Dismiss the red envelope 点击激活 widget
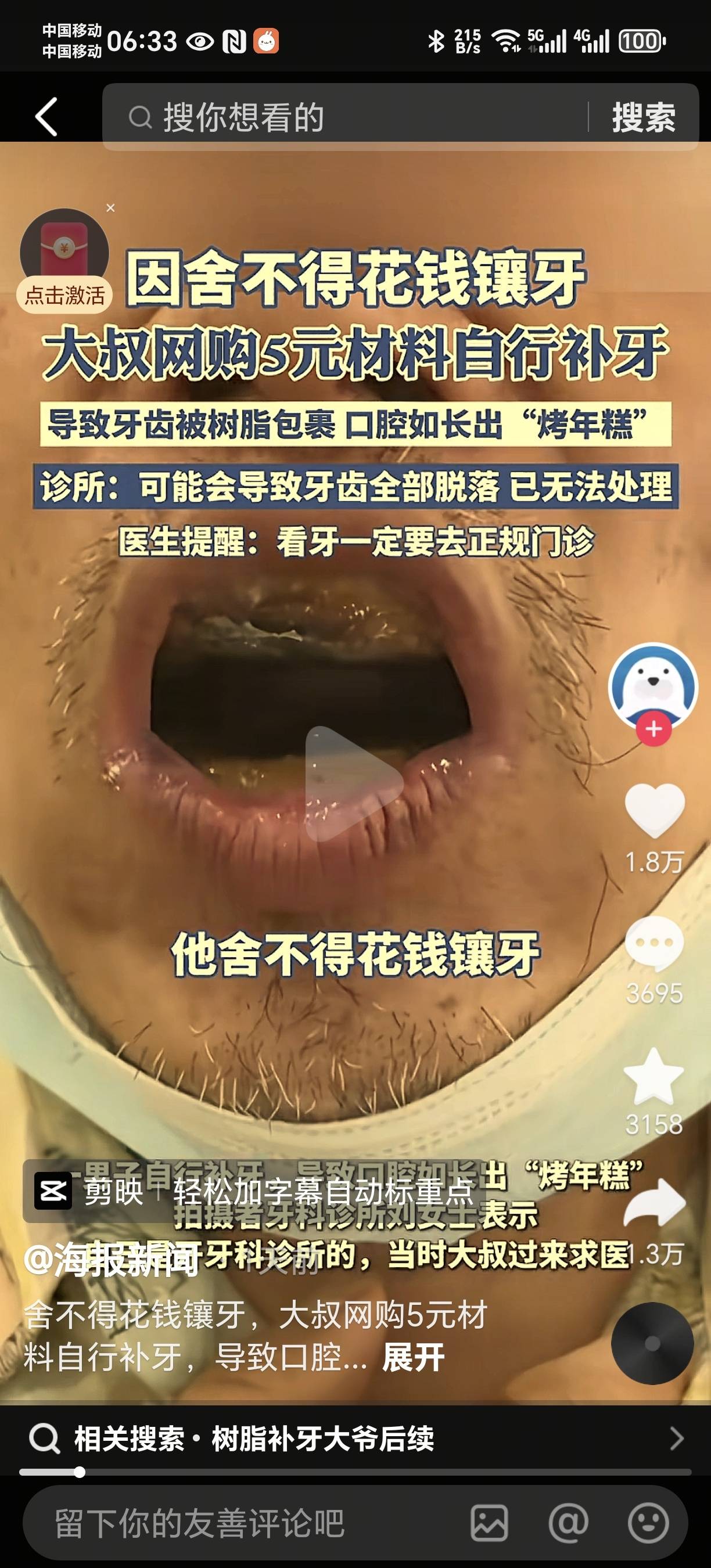The height and width of the screenshot is (1568, 711). click(x=110, y=208)
